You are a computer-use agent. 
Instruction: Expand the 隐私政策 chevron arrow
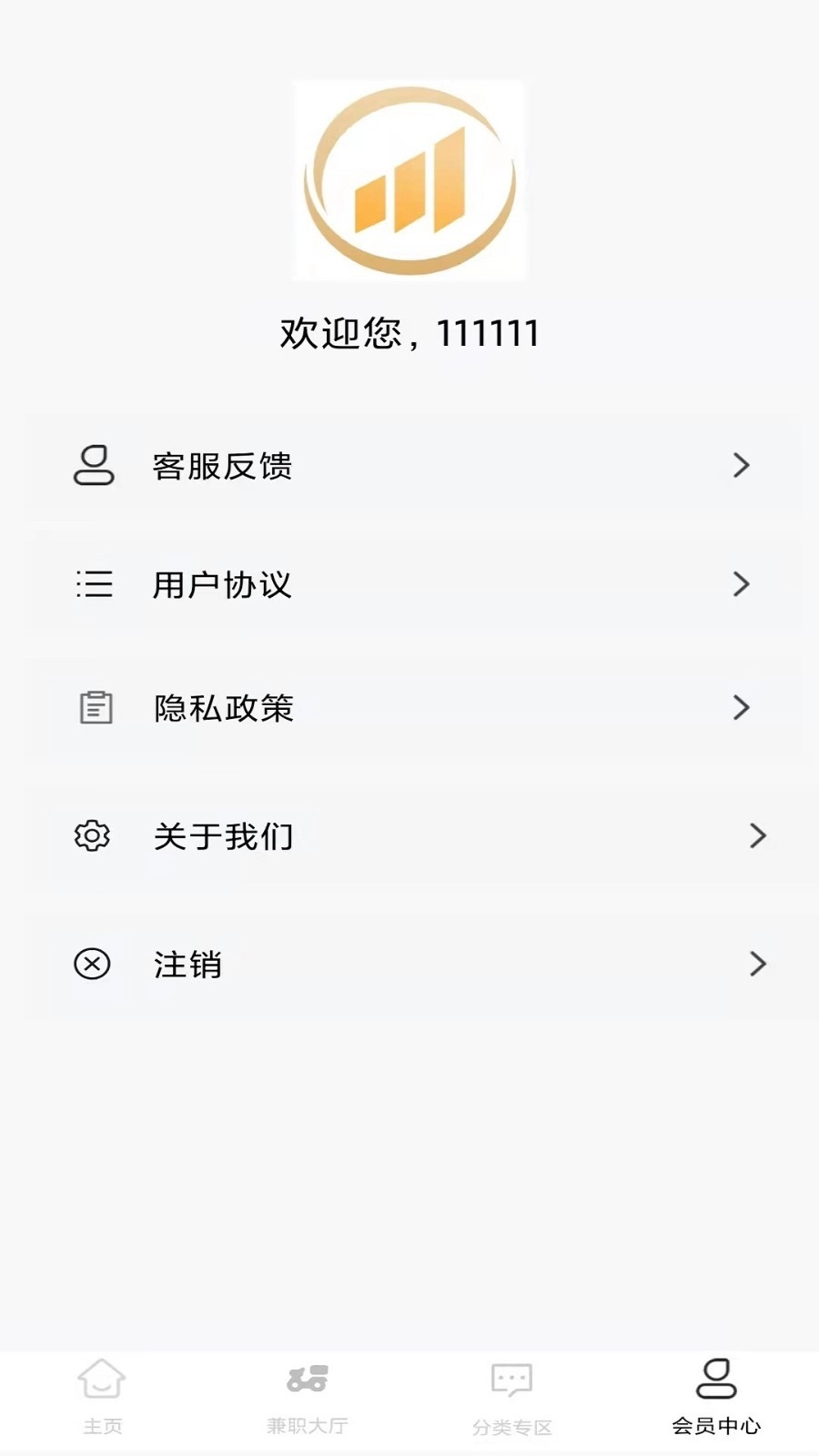[743, 707]
